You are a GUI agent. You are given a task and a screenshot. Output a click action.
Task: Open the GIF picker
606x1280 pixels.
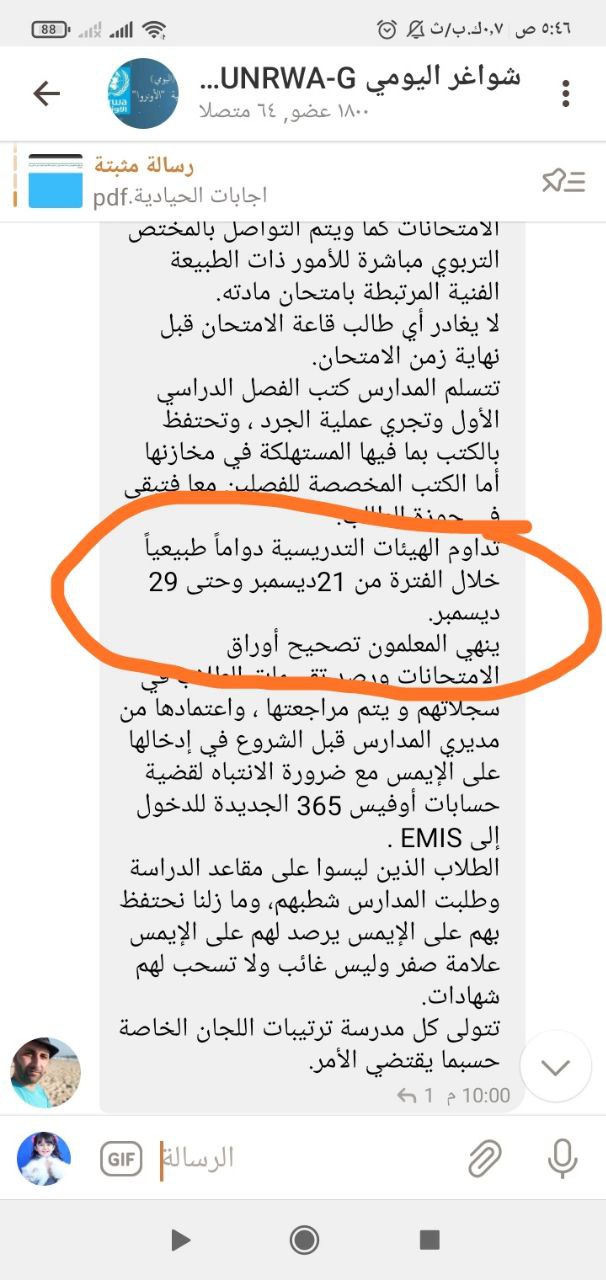point(120,1158)
